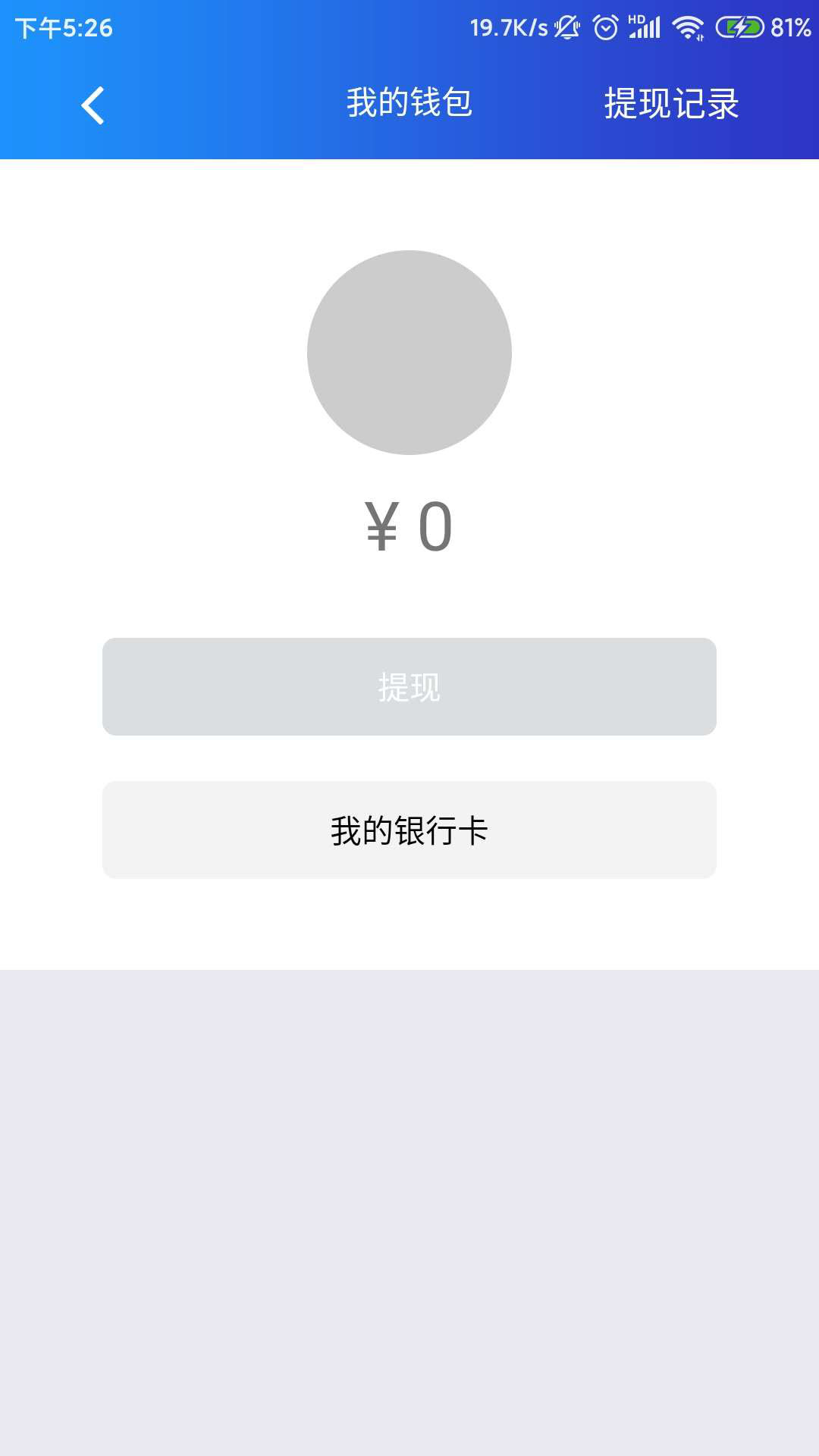819x1456 pixels.
Task: Tap the 我的钱包 title
Action: pos(409,104)
